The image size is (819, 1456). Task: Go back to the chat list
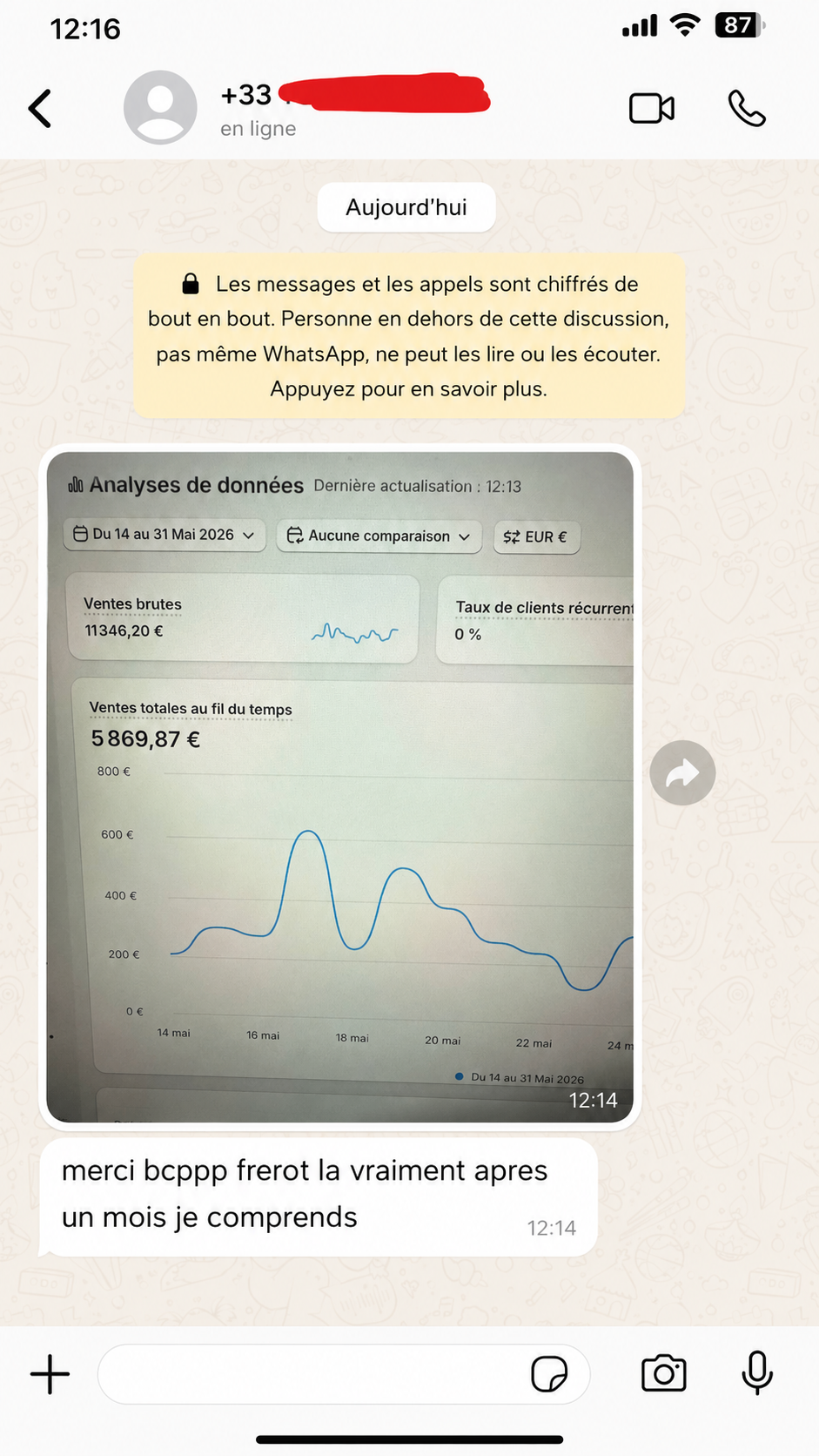click(40, 109)
